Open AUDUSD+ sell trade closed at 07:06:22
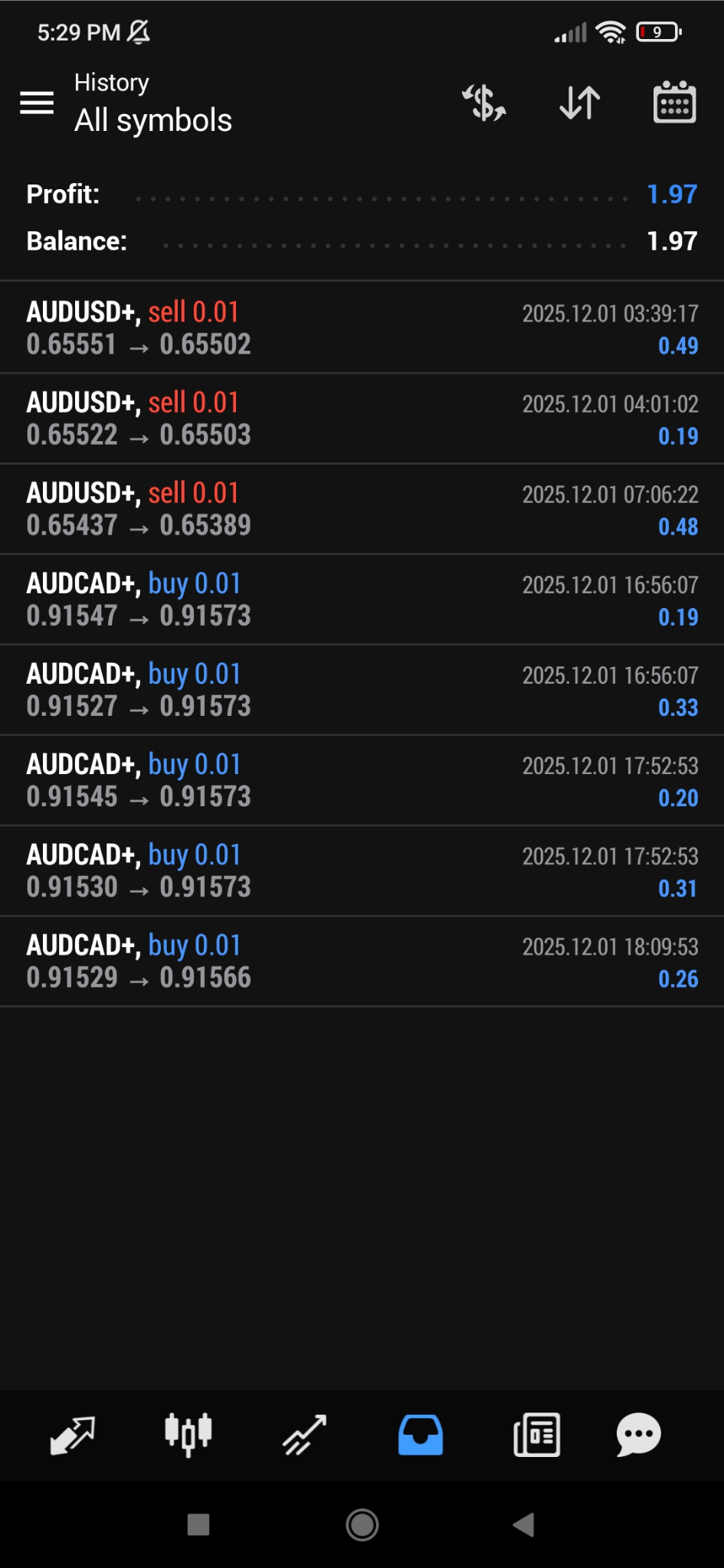Viewport: 724px width, 1568px height. (362, 508)
